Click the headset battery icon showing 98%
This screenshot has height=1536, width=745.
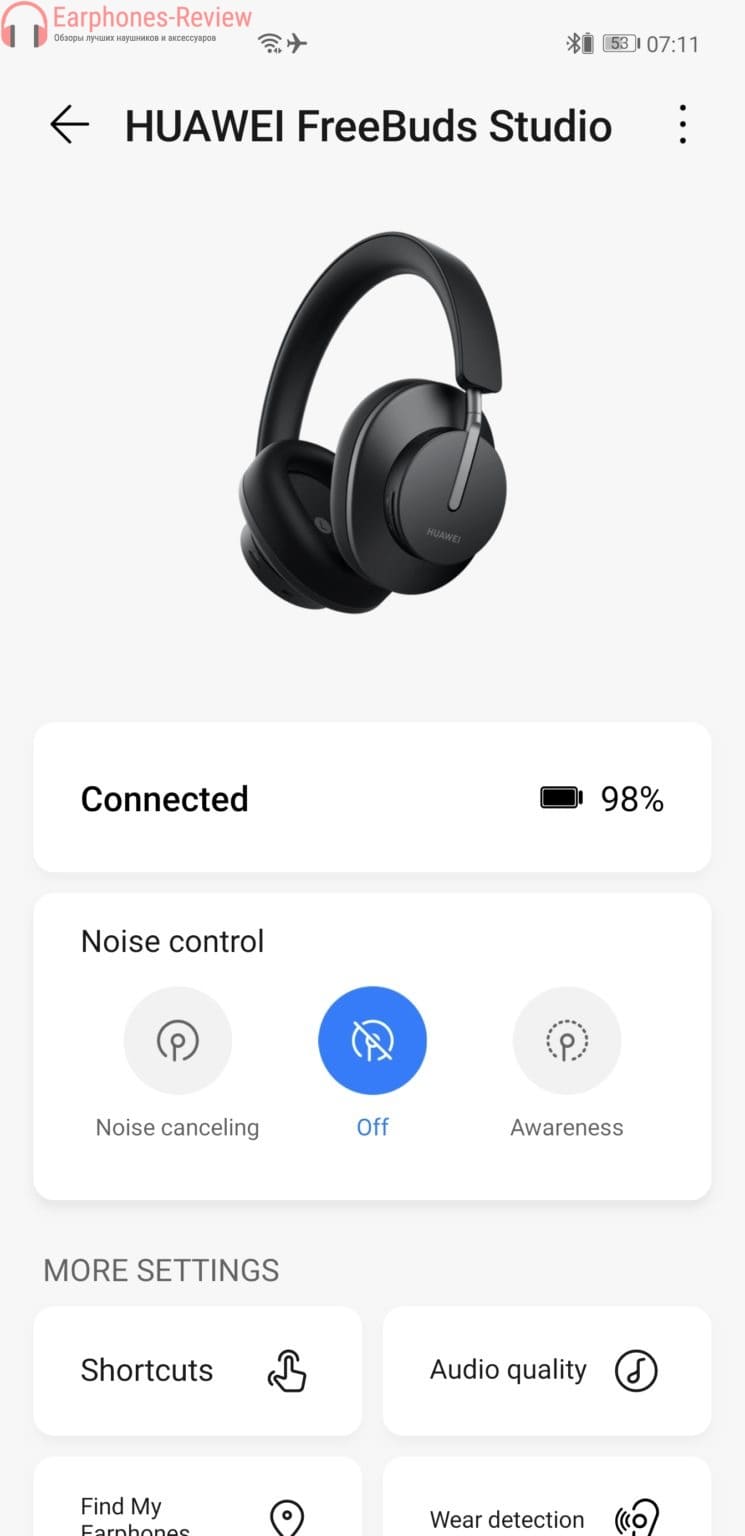tap(562, 797)
